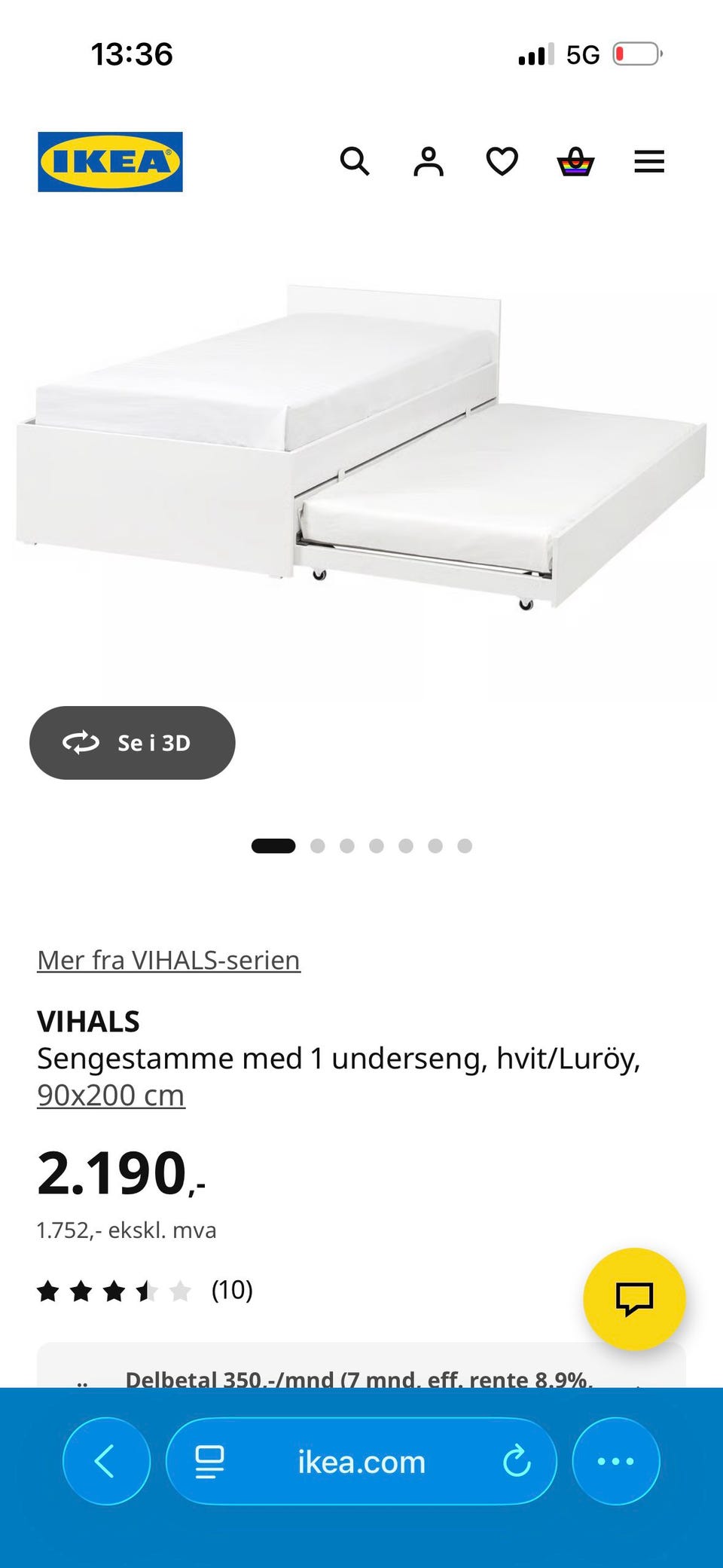Open the VIHALS bed product image
This screenshot has height=1568, width=723.
(361, 448)
